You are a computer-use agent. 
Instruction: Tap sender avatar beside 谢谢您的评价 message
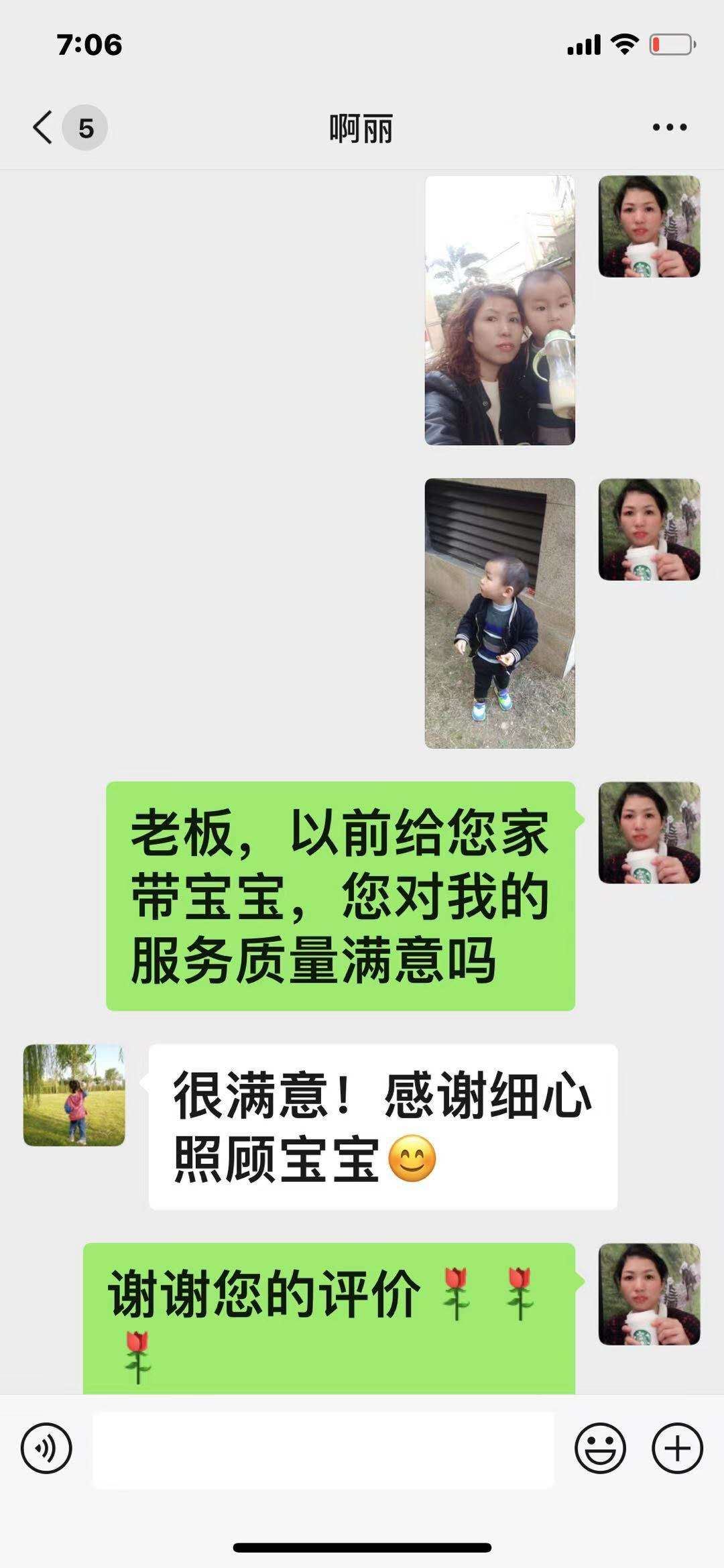(649, 1294)
